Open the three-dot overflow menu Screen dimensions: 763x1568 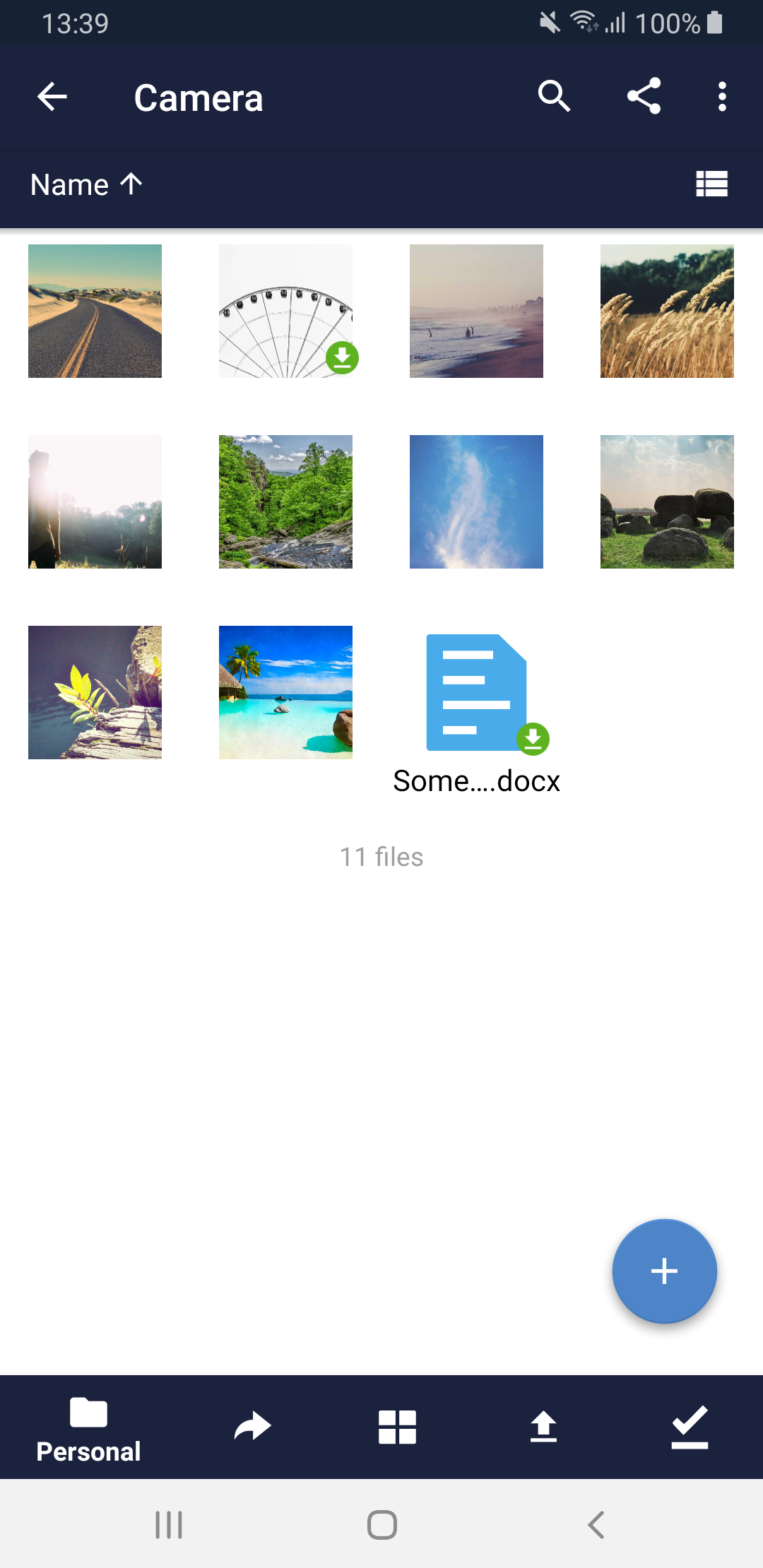click(721, 97)
